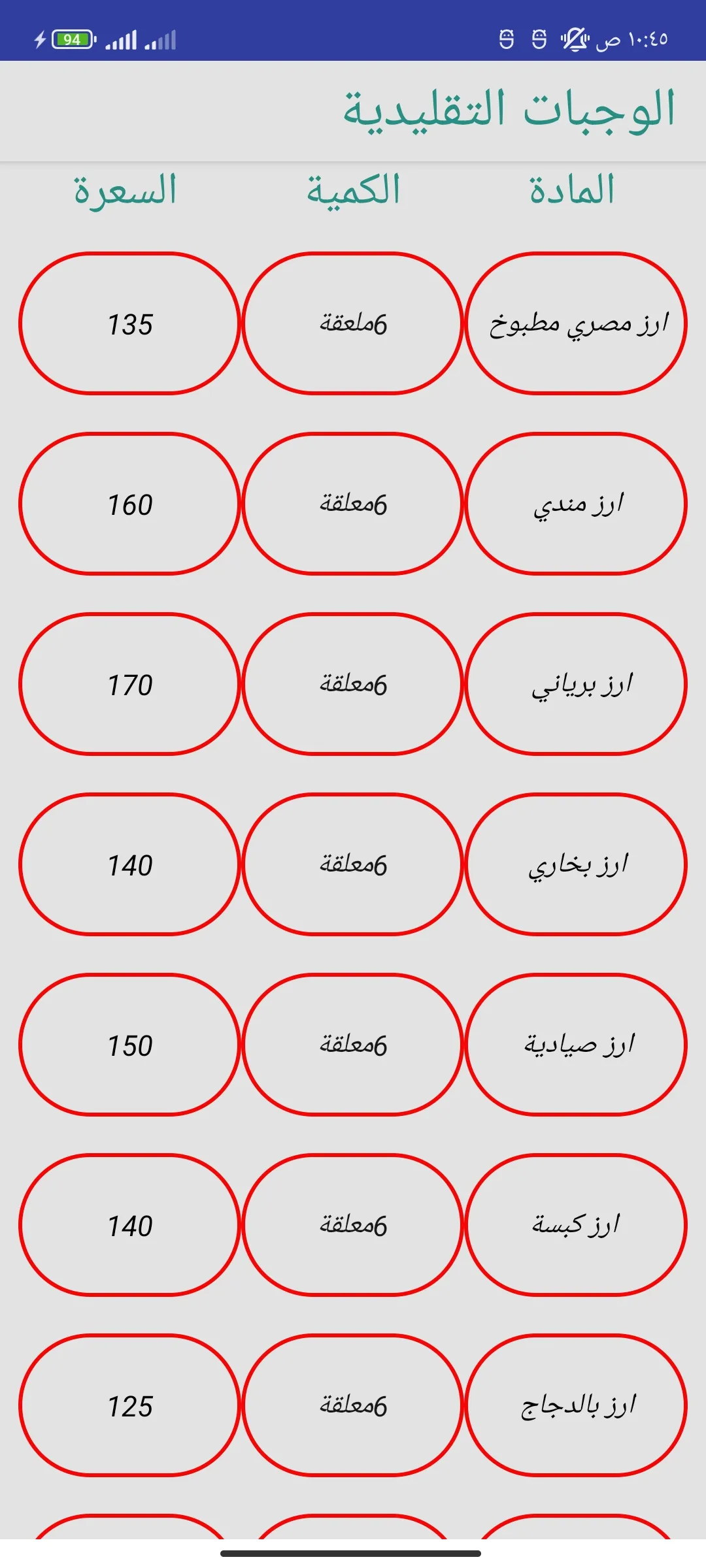
Task: Tap the 135 calorie button
Action: (129, 323)
